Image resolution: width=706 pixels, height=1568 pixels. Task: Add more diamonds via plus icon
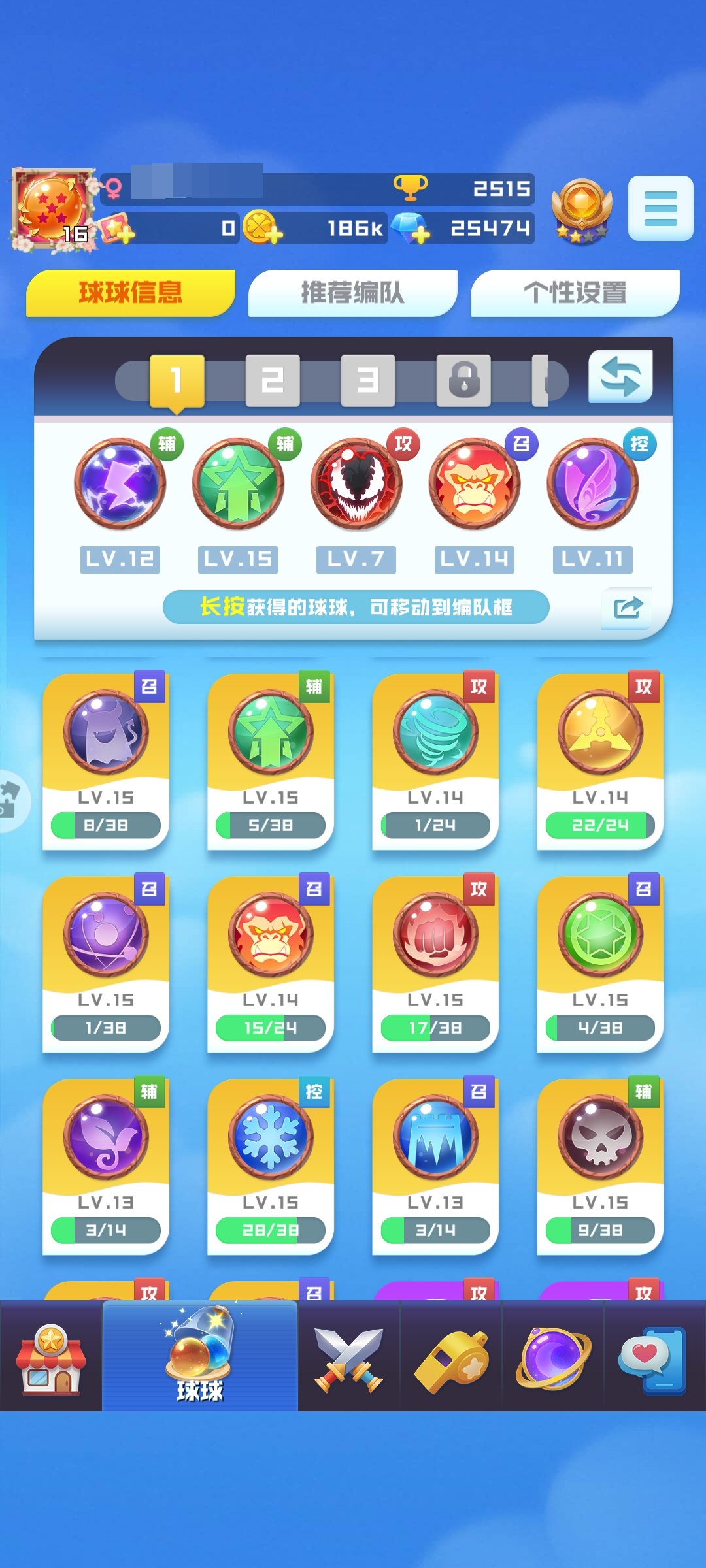[x=420, y=233]
